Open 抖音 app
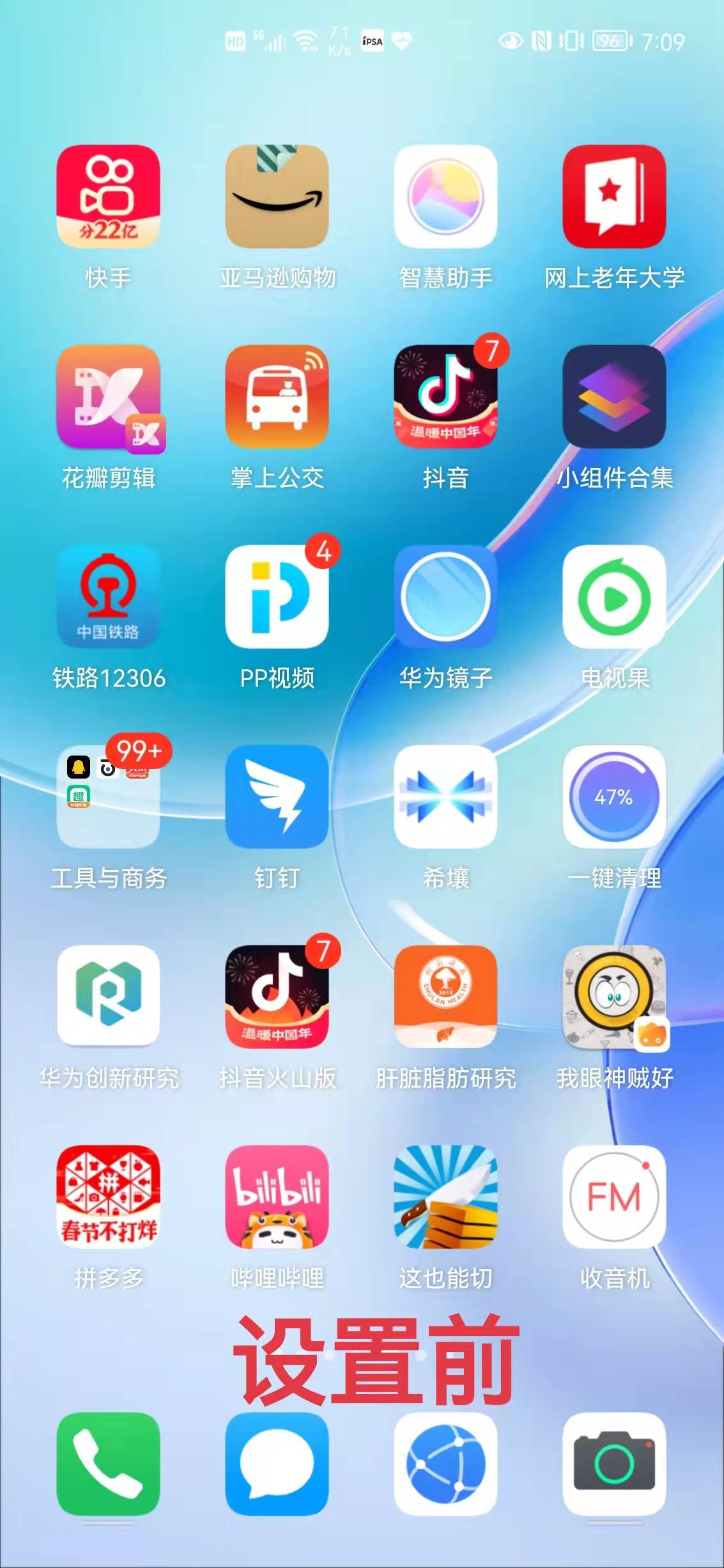724x1568 pixels. [445, 396]
